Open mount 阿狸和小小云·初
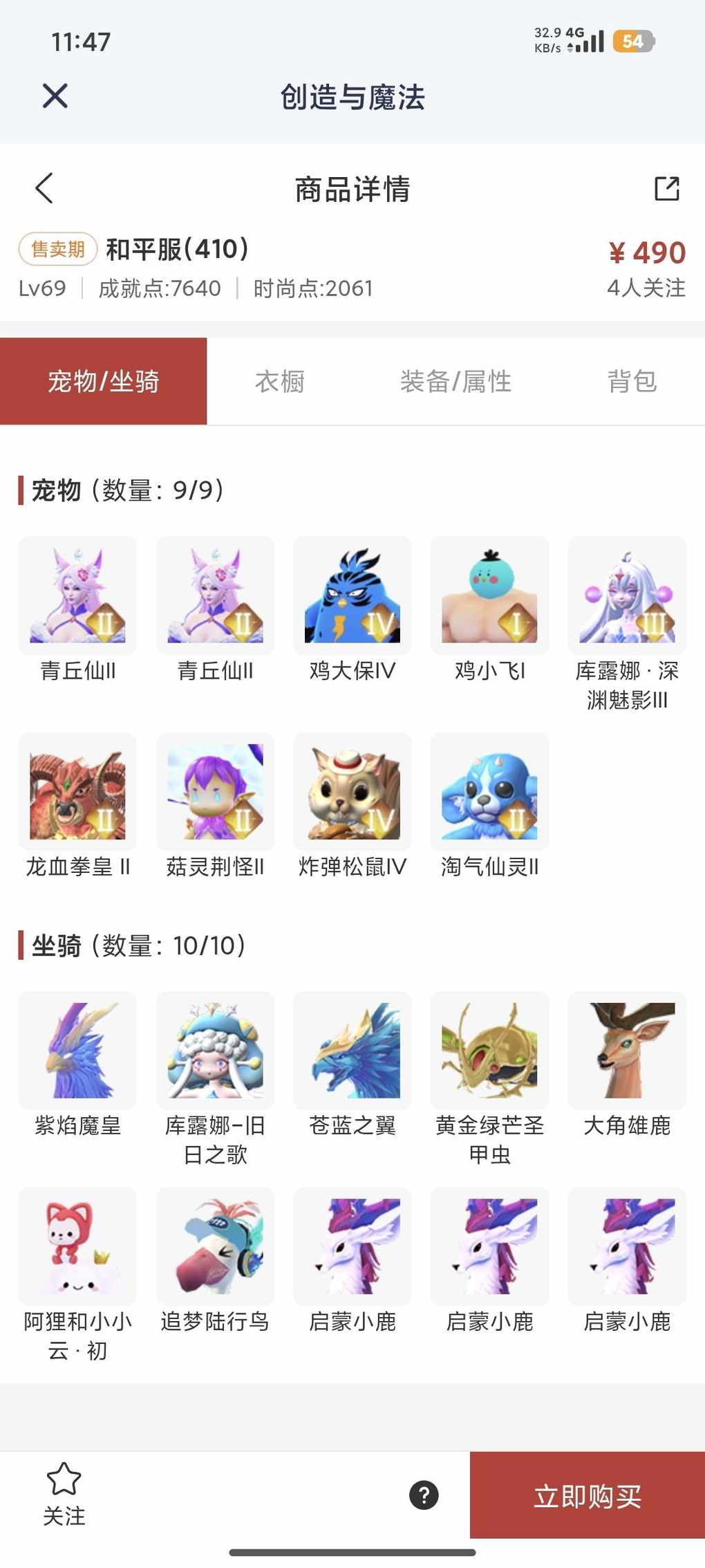Image resolution: width=705 pixels, height=1568 pixels. click(77, 1246)
